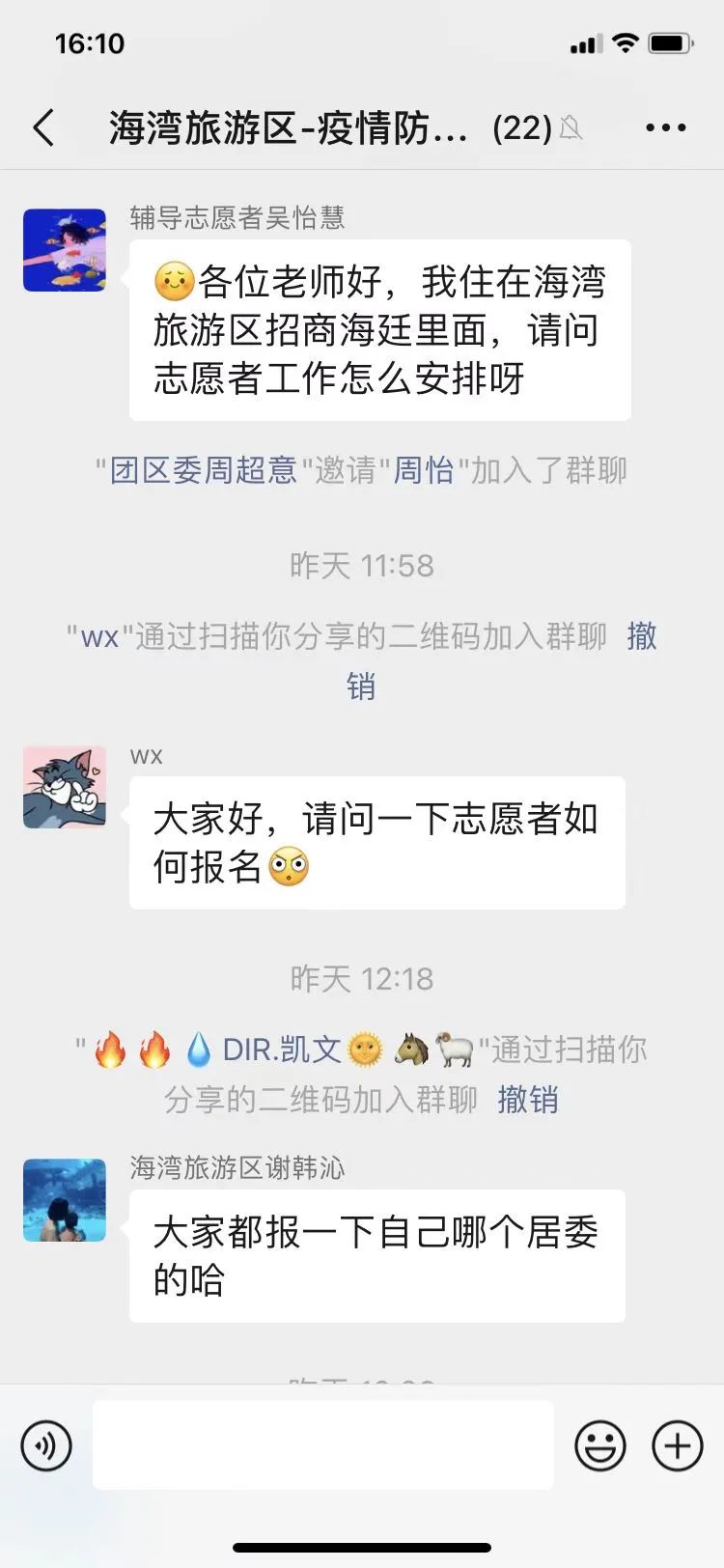Tap the message text field
This screenshot has width=724, height=1568.
[323, 1444]
